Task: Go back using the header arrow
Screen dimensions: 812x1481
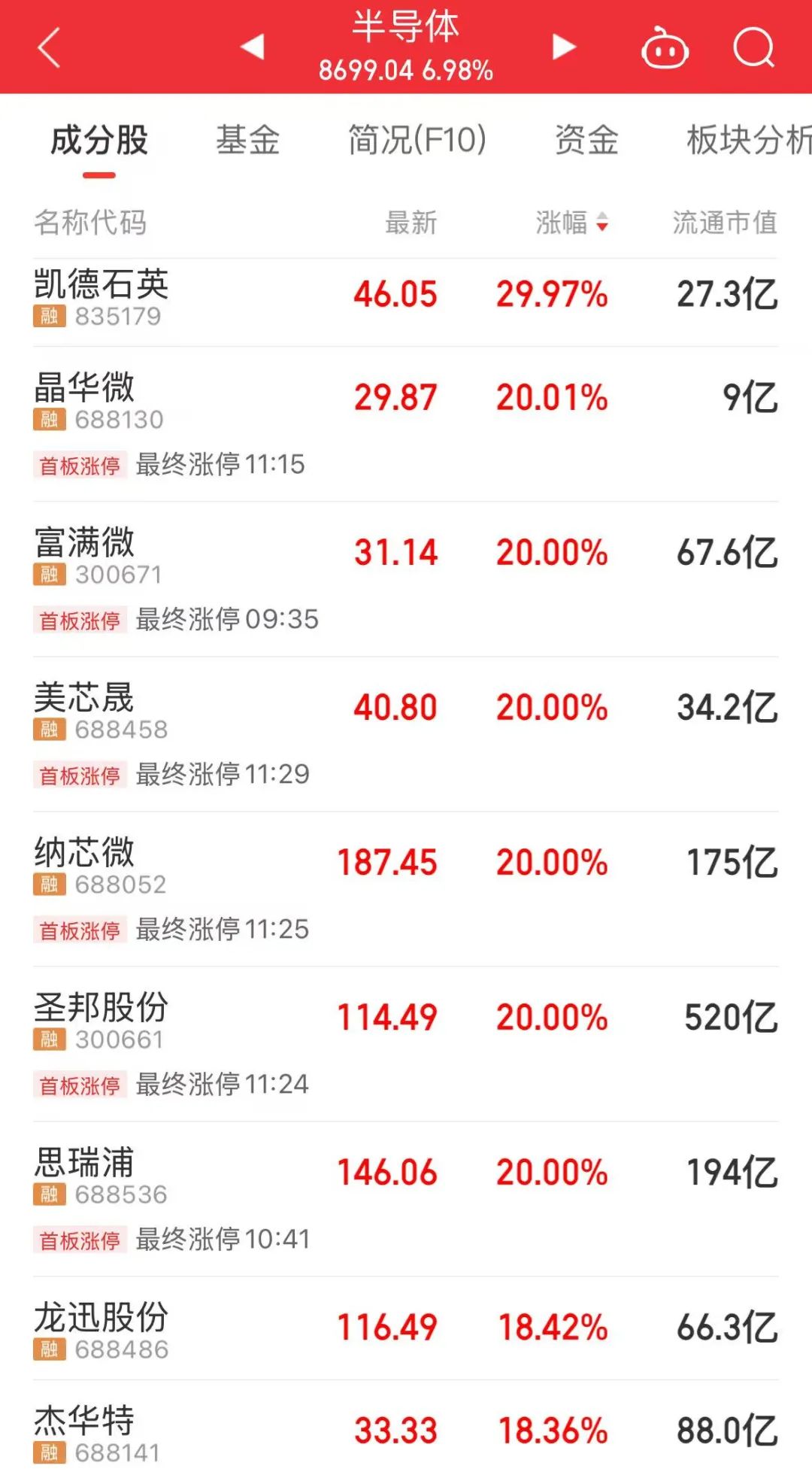Action: (50, 47)
